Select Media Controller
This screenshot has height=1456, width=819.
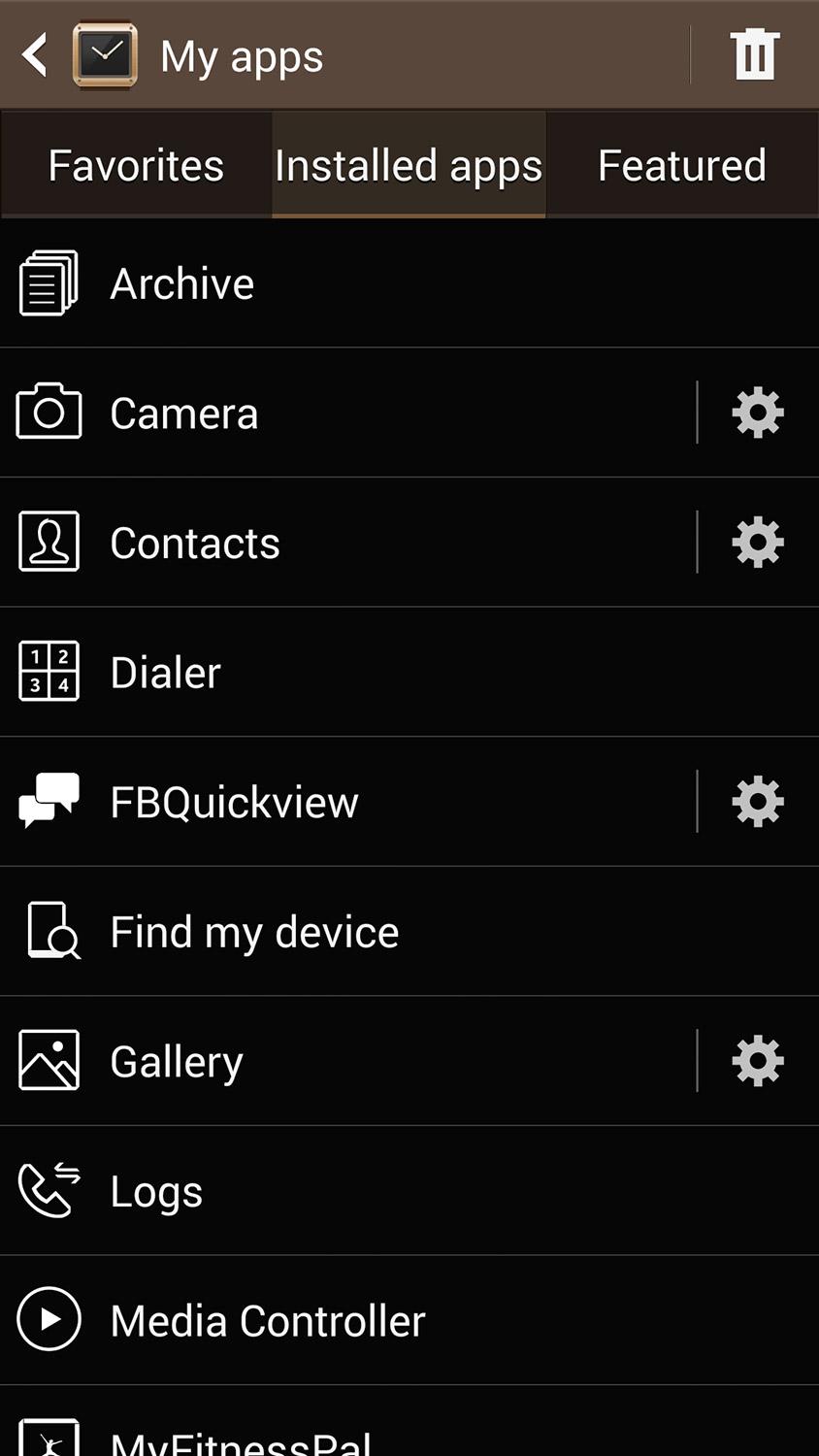click(409, 1320)
